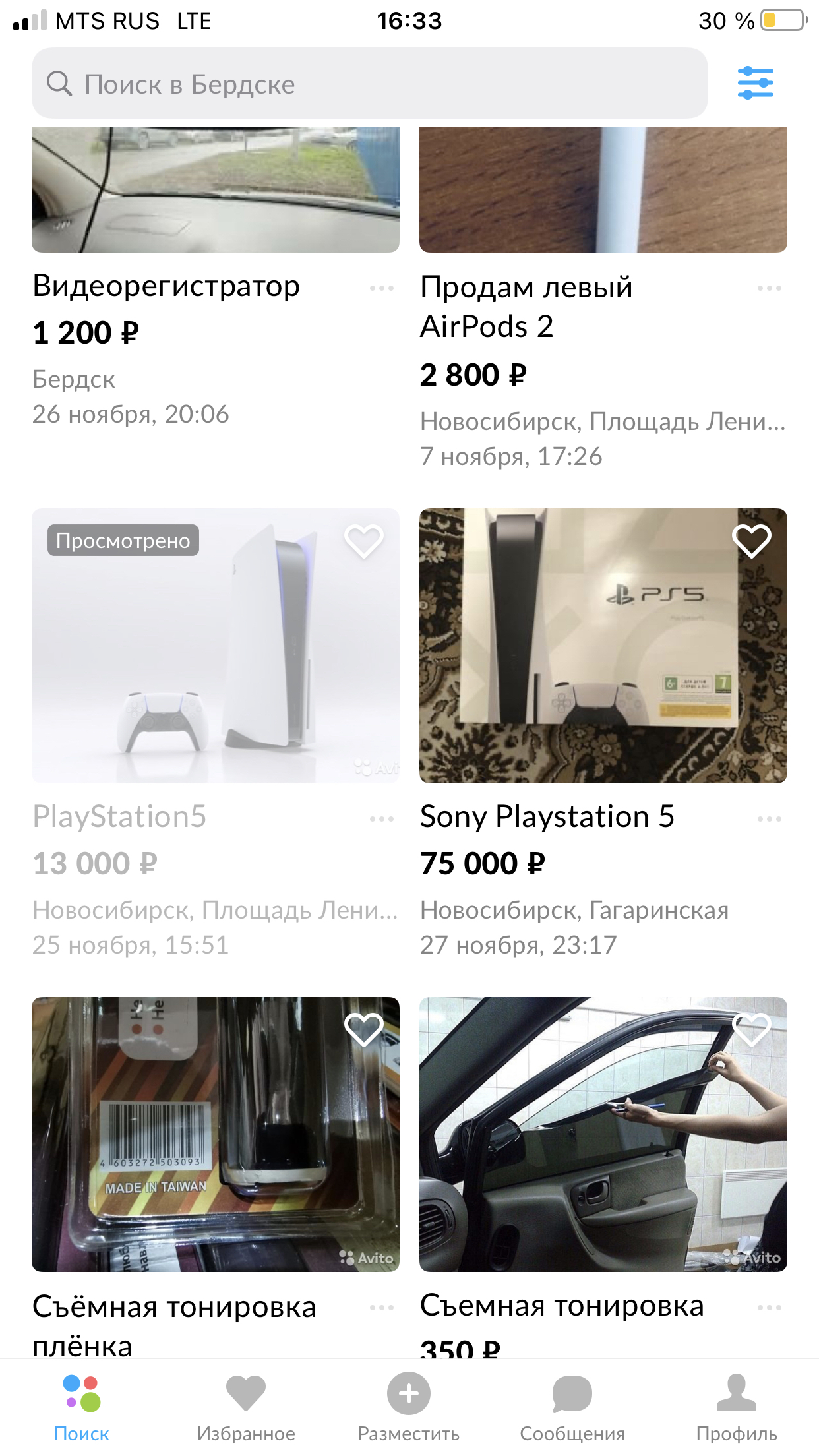Open the «Съёмная тонировка плёнка» listing
This screenshot has height=1456, width=819.
click(215, 1134)
